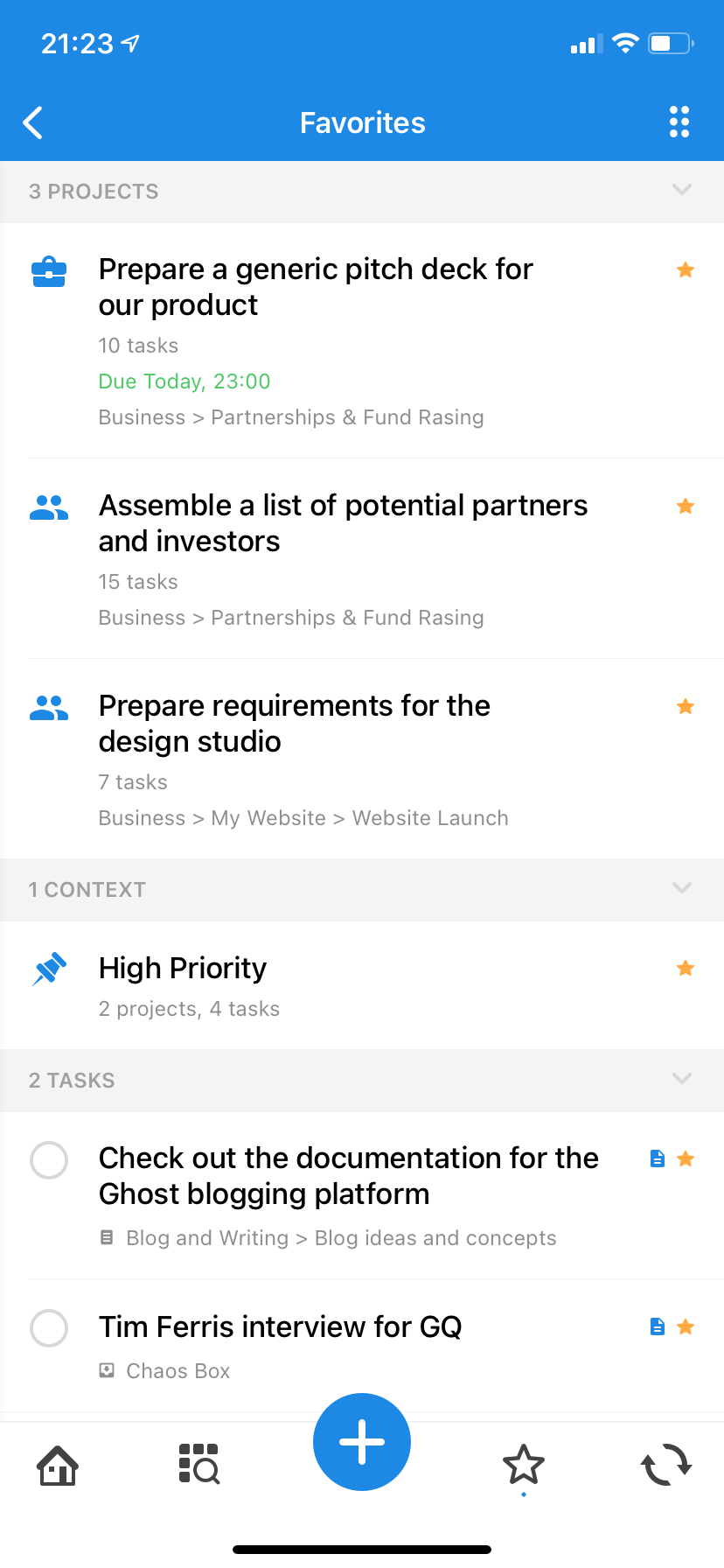Complete the Tim Ferris interview task

(49, 1328)
